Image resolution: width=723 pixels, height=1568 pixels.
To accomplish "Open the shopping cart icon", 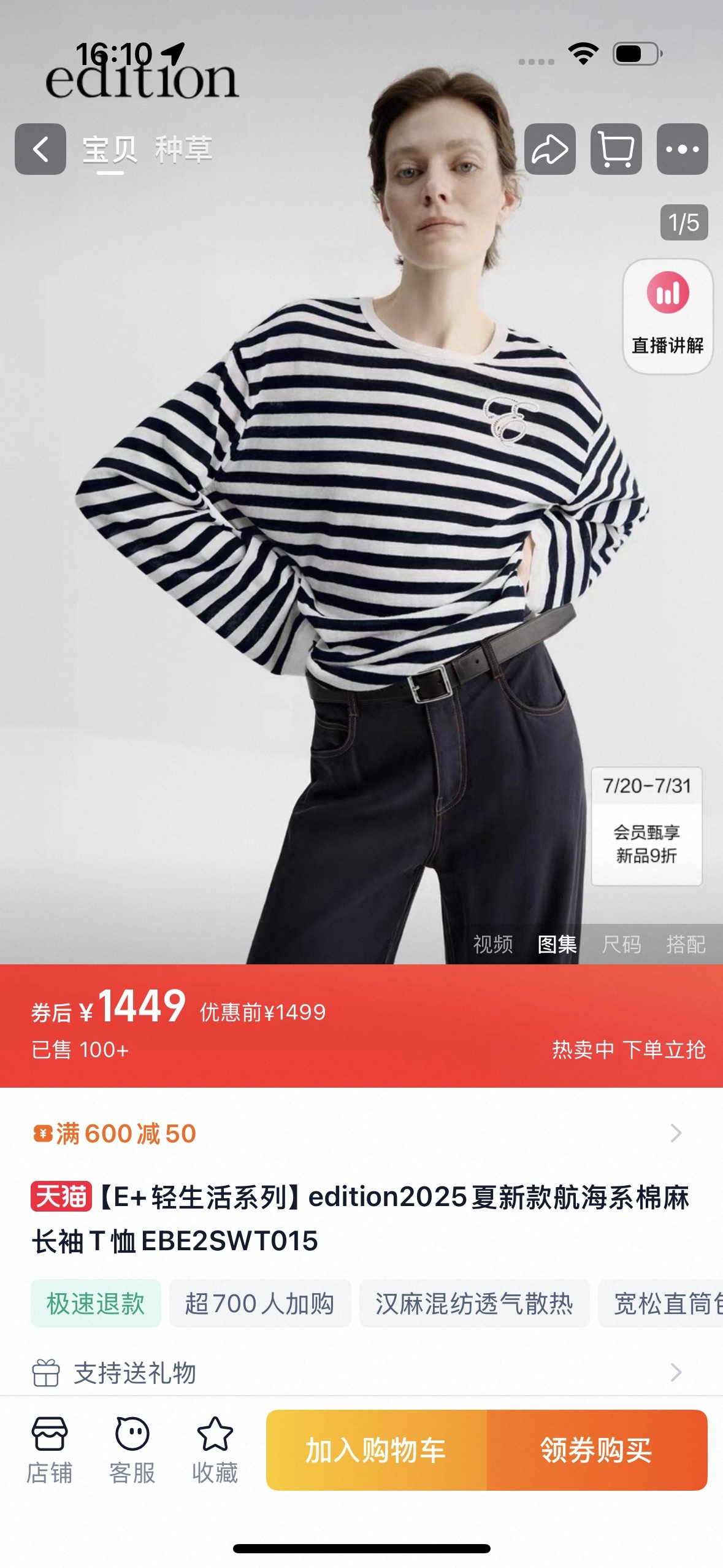I will 616,149.
